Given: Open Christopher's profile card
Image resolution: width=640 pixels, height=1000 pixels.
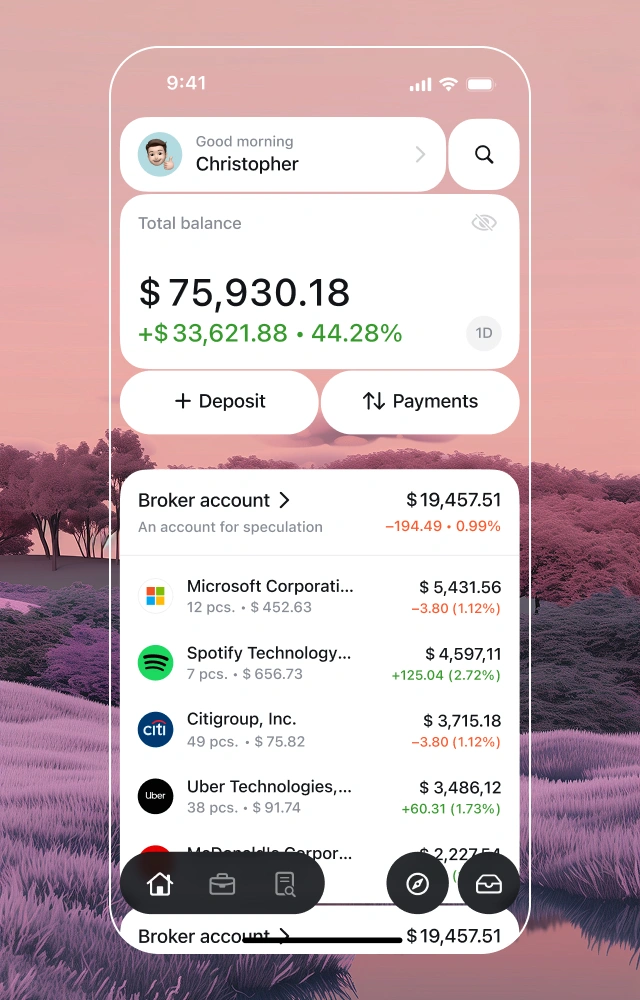Looking at the screenshot, I should (x=282, y=155).
